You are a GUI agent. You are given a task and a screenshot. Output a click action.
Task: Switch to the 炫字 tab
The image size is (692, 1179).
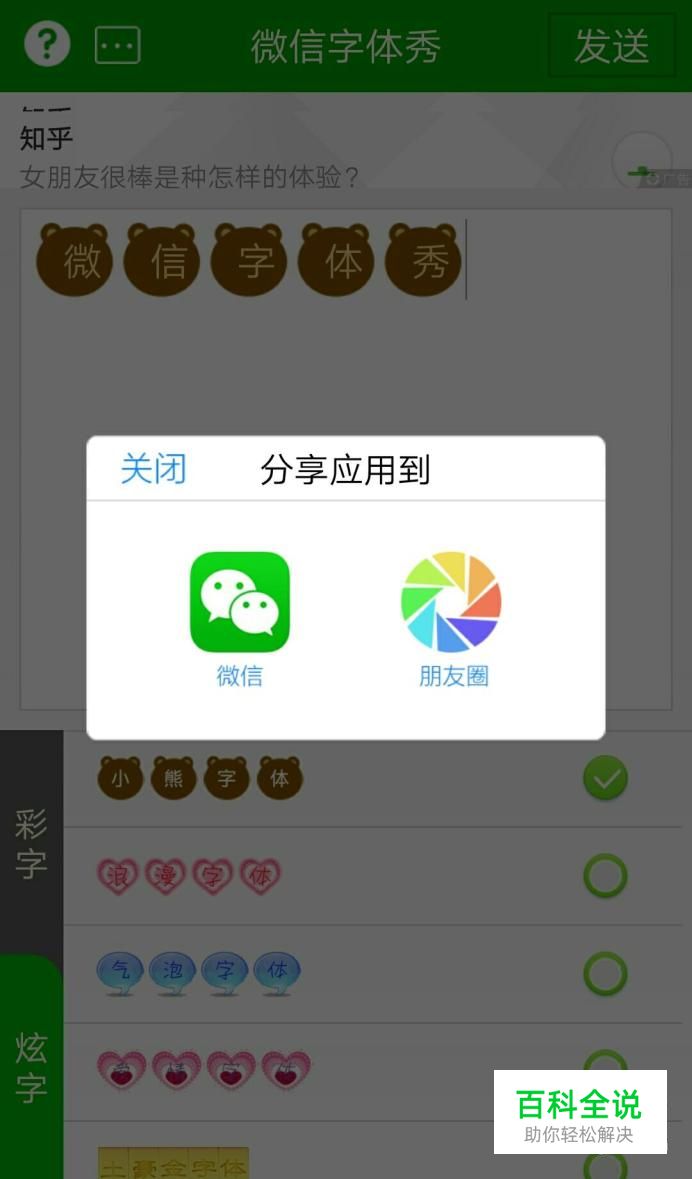[x=32, y=1068]
